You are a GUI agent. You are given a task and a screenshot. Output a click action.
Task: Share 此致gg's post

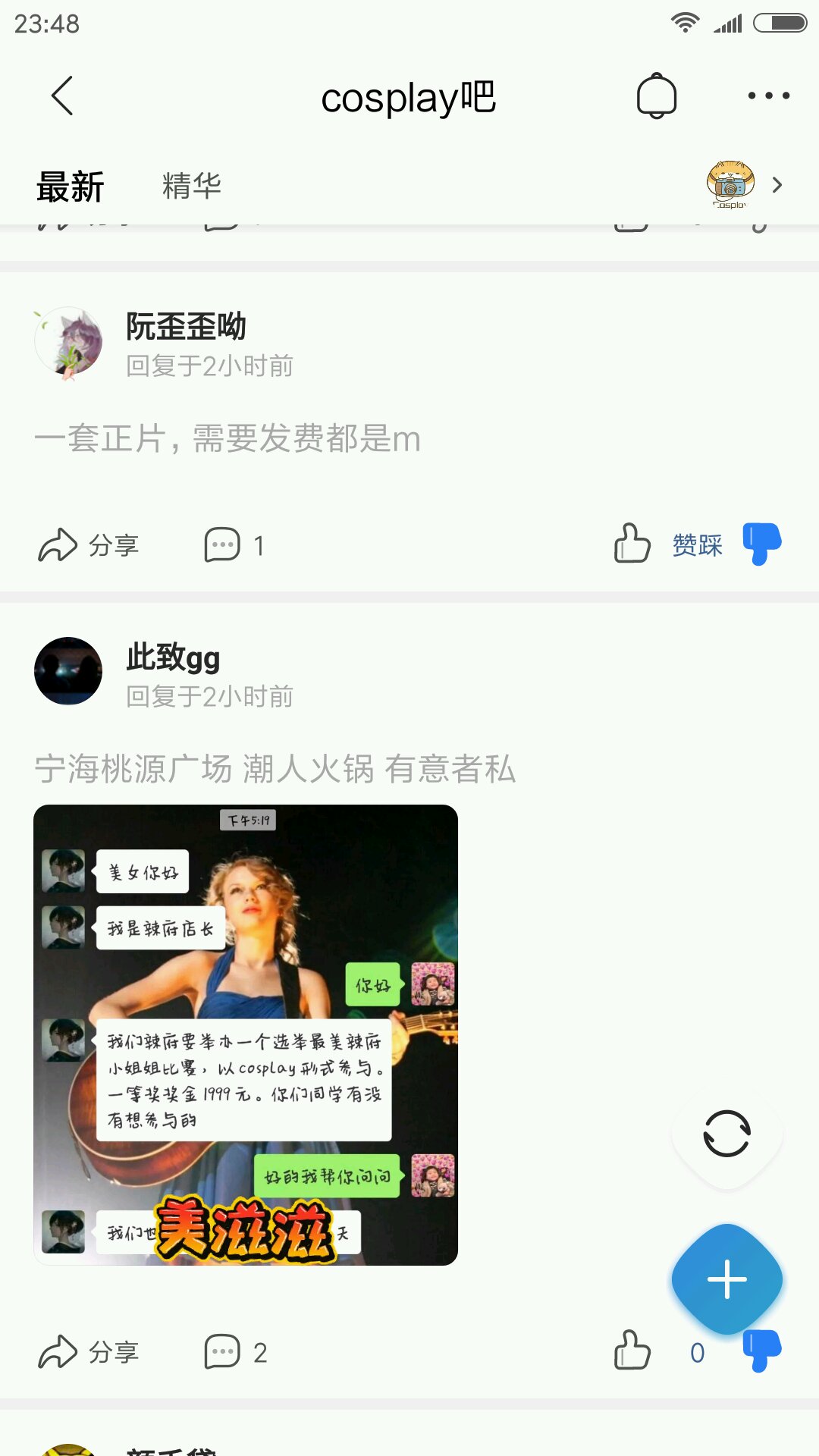coord(89,1352)
